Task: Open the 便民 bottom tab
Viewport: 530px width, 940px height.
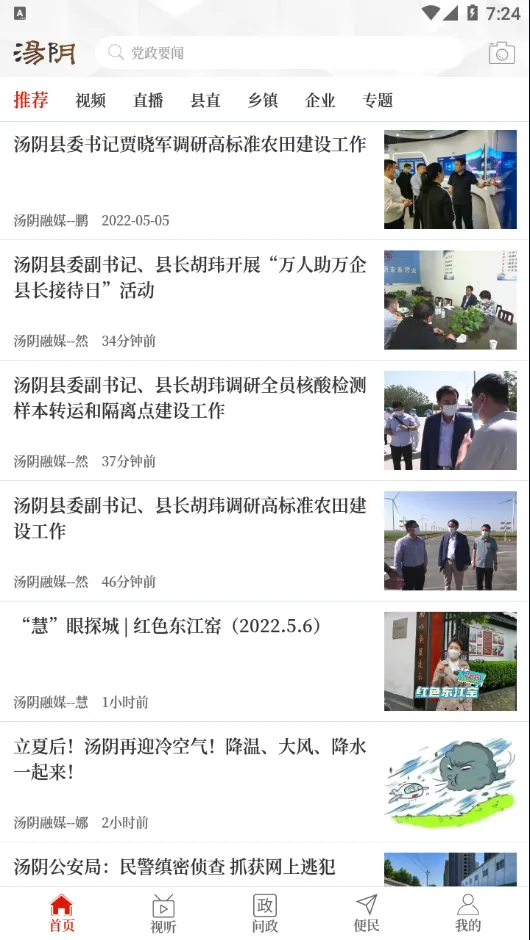Action: pos(366,914)
